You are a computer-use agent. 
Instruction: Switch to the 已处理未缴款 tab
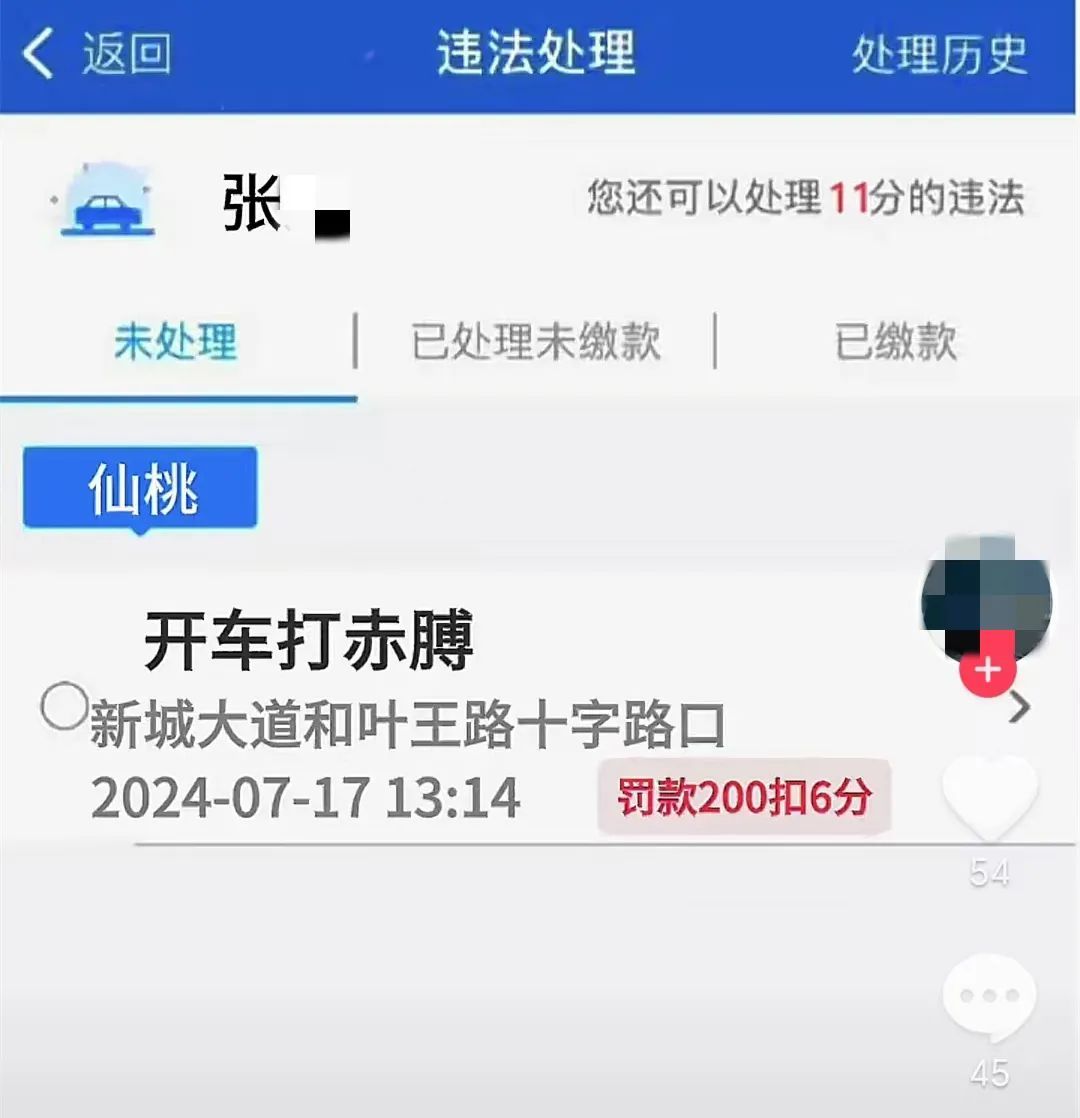pos(535,340)
